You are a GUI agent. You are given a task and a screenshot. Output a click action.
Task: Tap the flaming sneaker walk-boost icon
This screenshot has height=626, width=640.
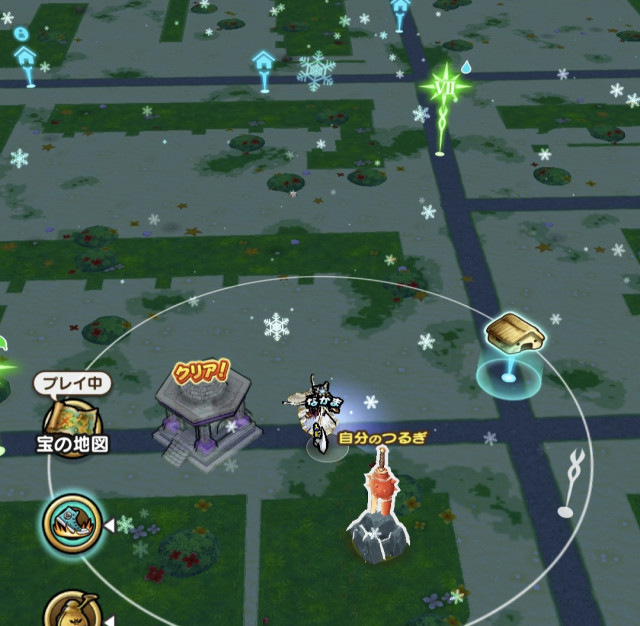coord(72,522)
